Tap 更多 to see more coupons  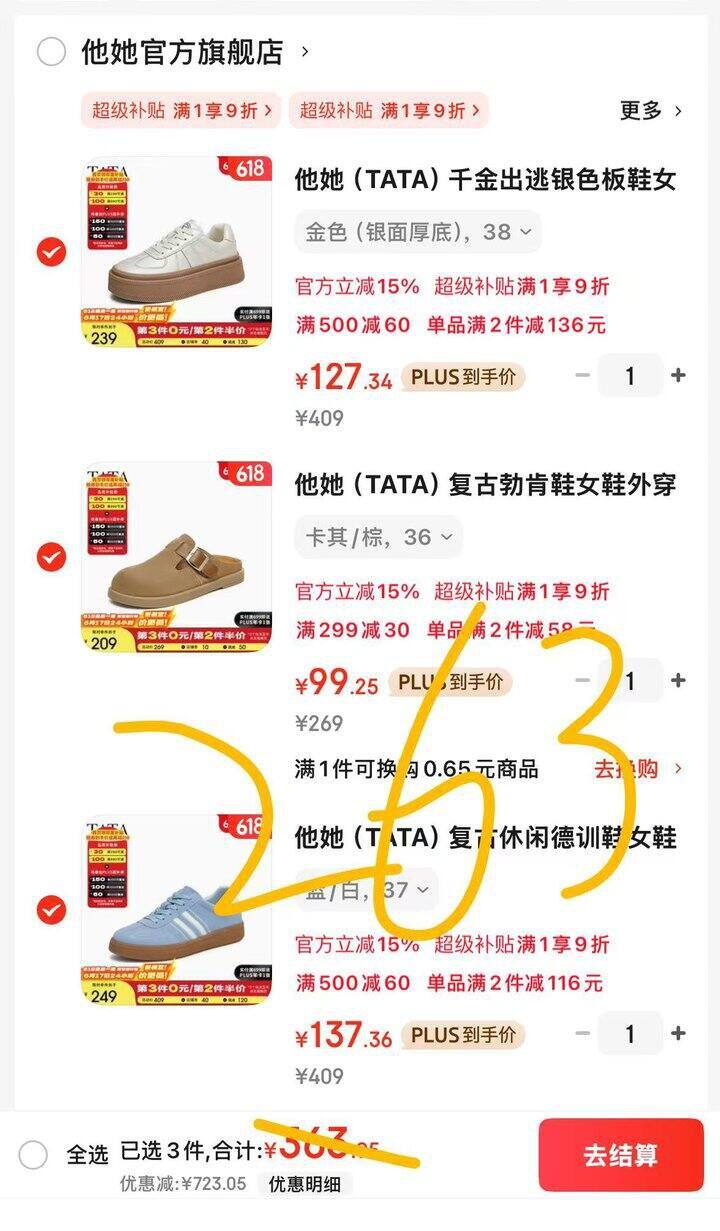pos(651,110)
